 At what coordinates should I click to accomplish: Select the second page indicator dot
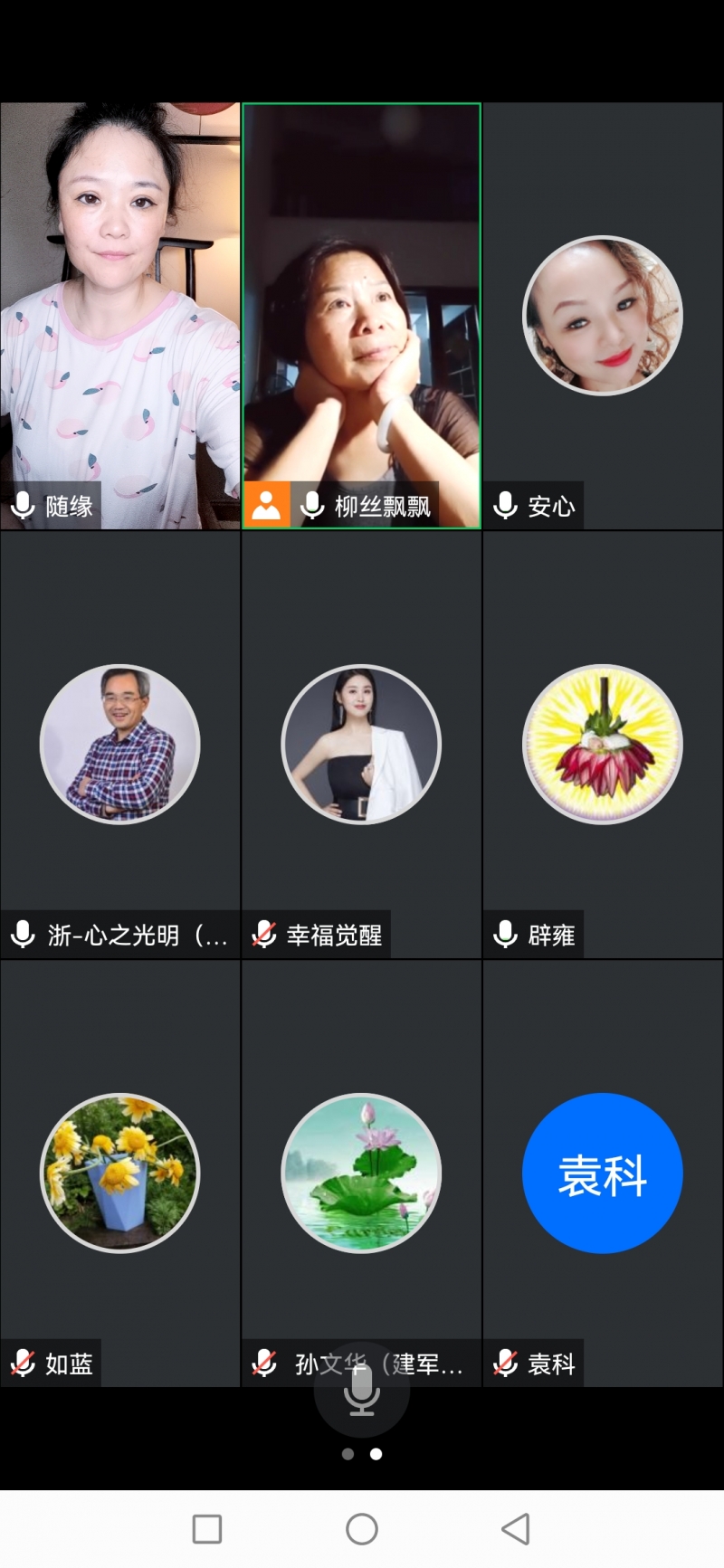[x=376, y=1455]
